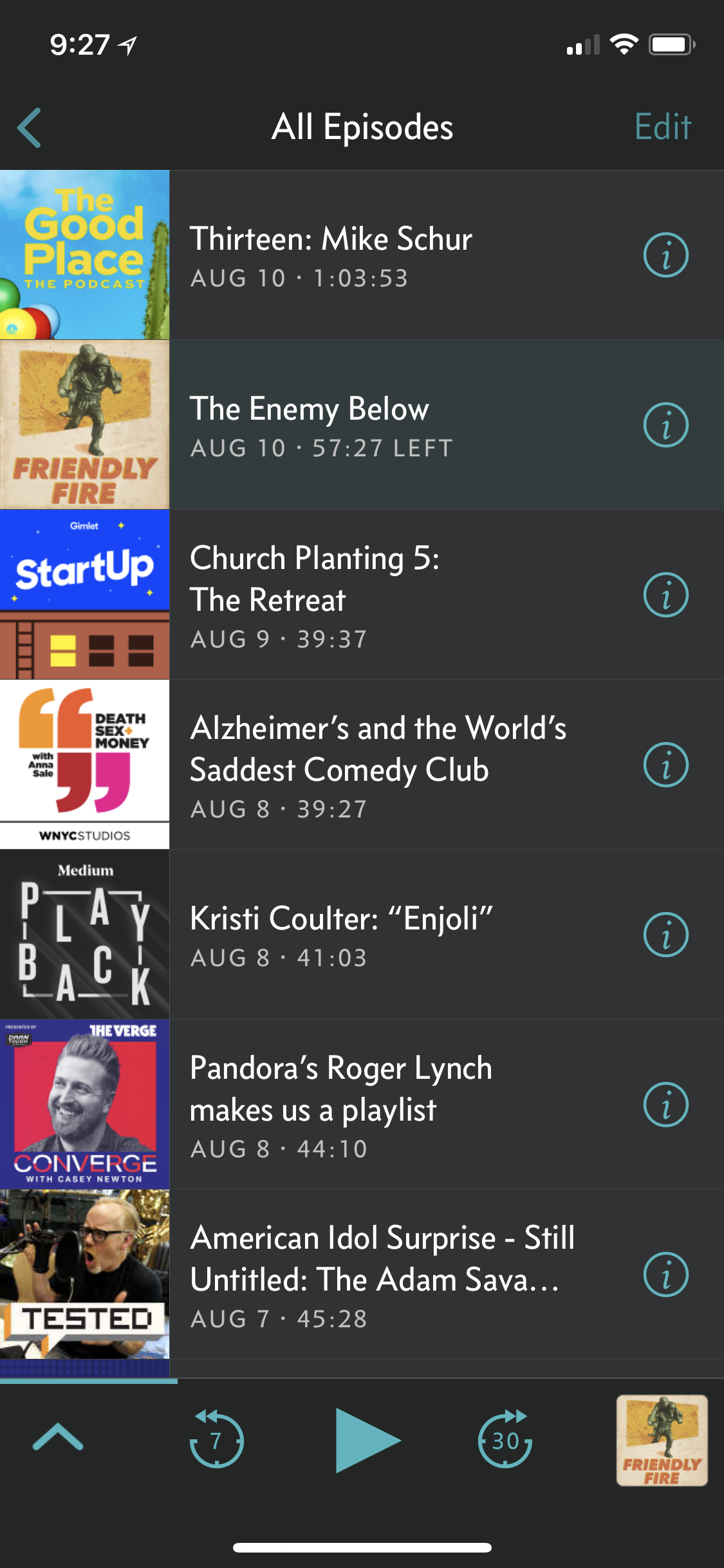Play the current episode
The height and width of the screenshot is (1568, 724).
pyautogui.click(x=366, y=1441)
